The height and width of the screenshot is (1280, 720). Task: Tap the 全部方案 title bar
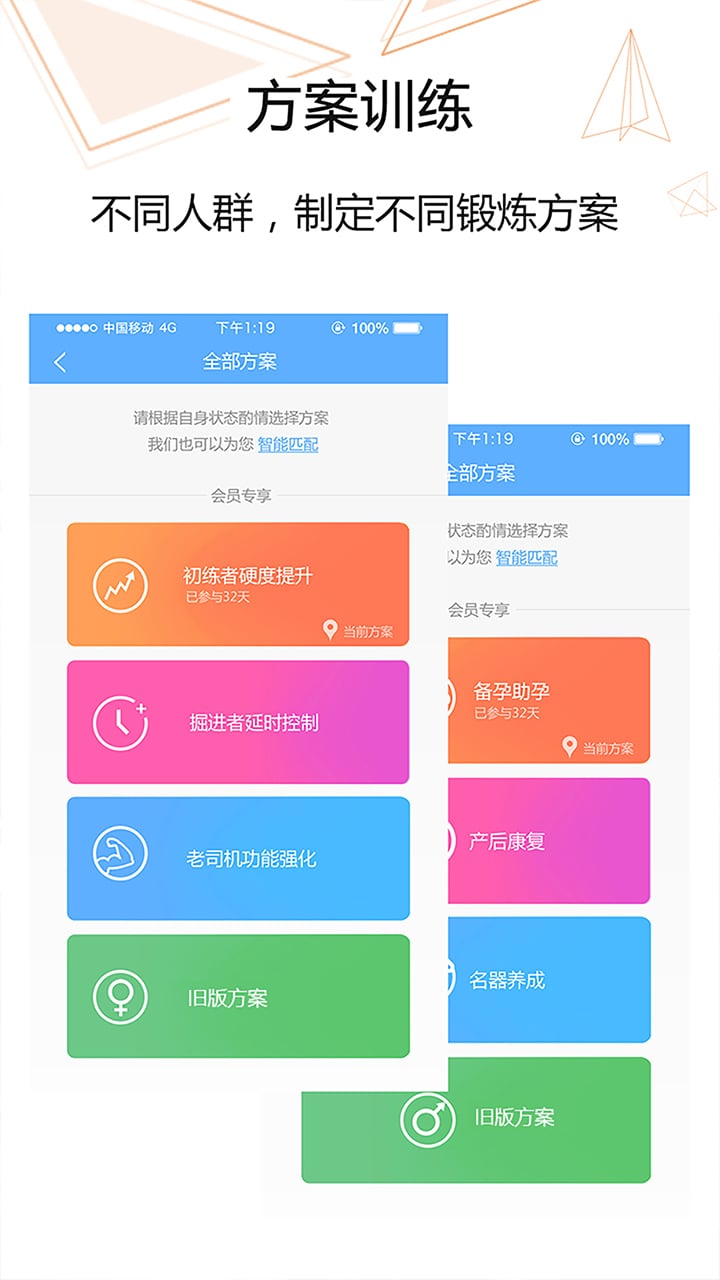pyautogui.click(x=240, y=360)
